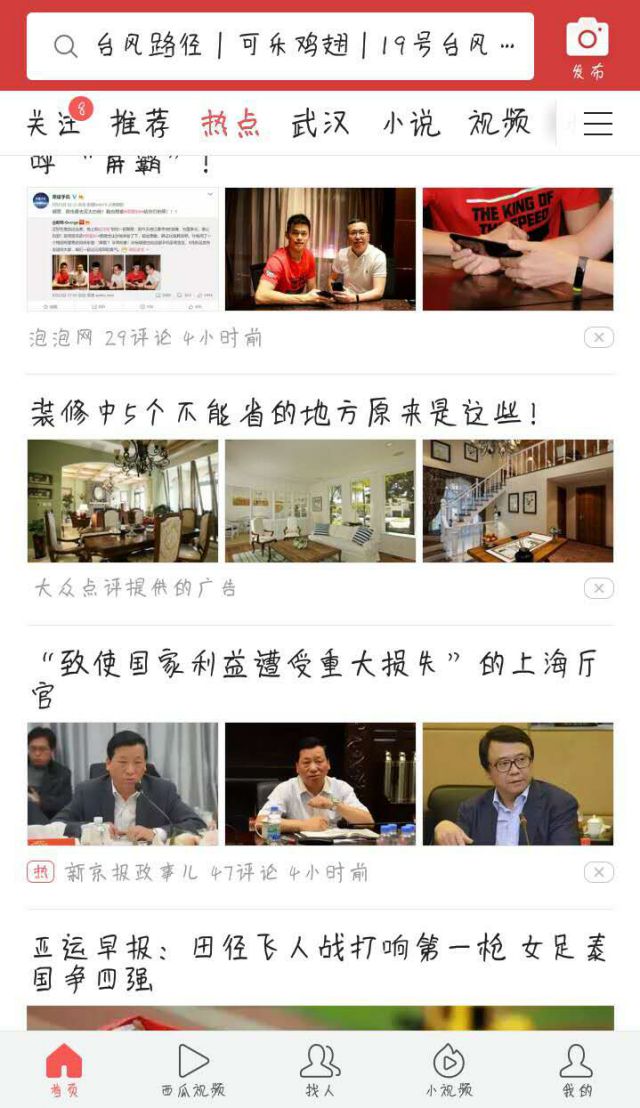Open the channel list menu icon
This screenshot has height=1108, width=640.
[x=598, y=124]
